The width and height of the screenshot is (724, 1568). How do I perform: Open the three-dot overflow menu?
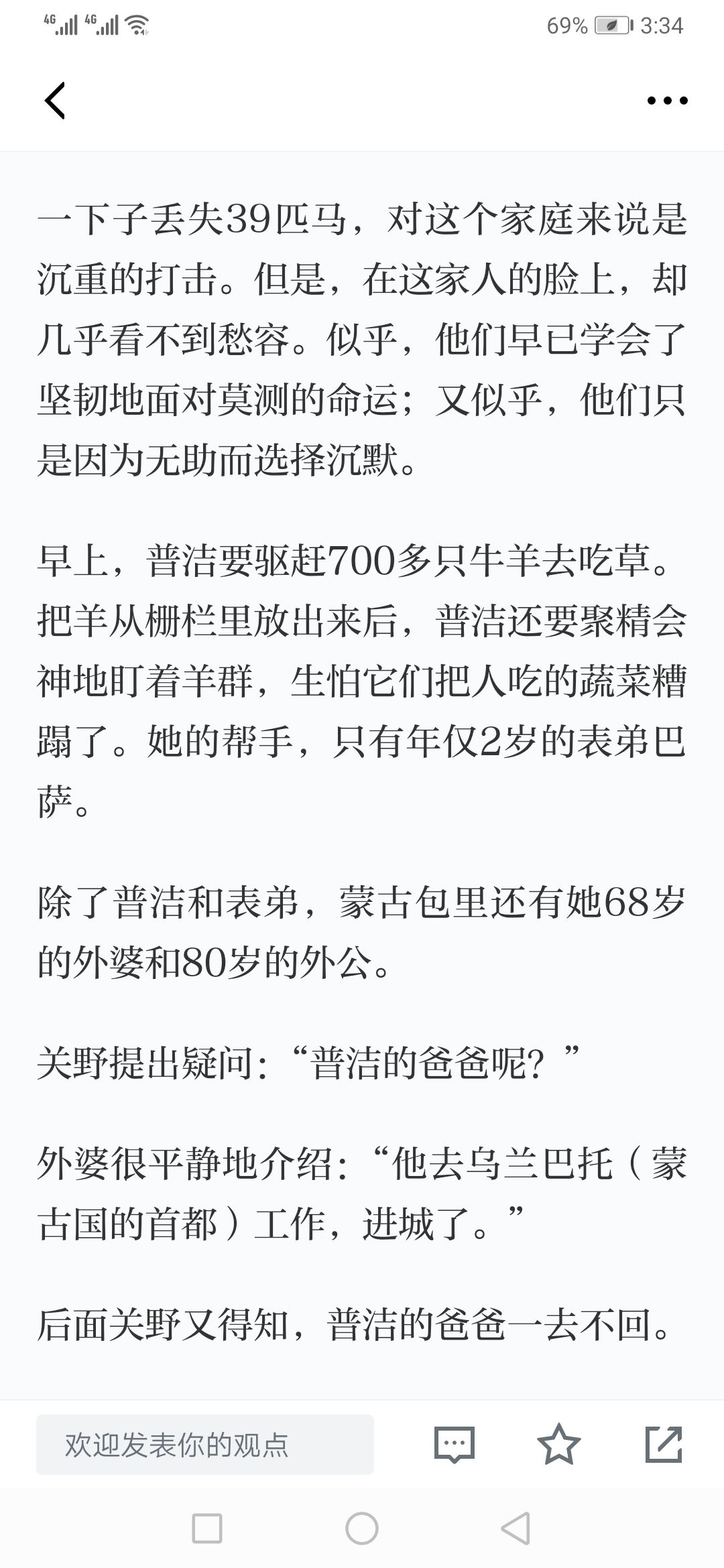[667, 101]
